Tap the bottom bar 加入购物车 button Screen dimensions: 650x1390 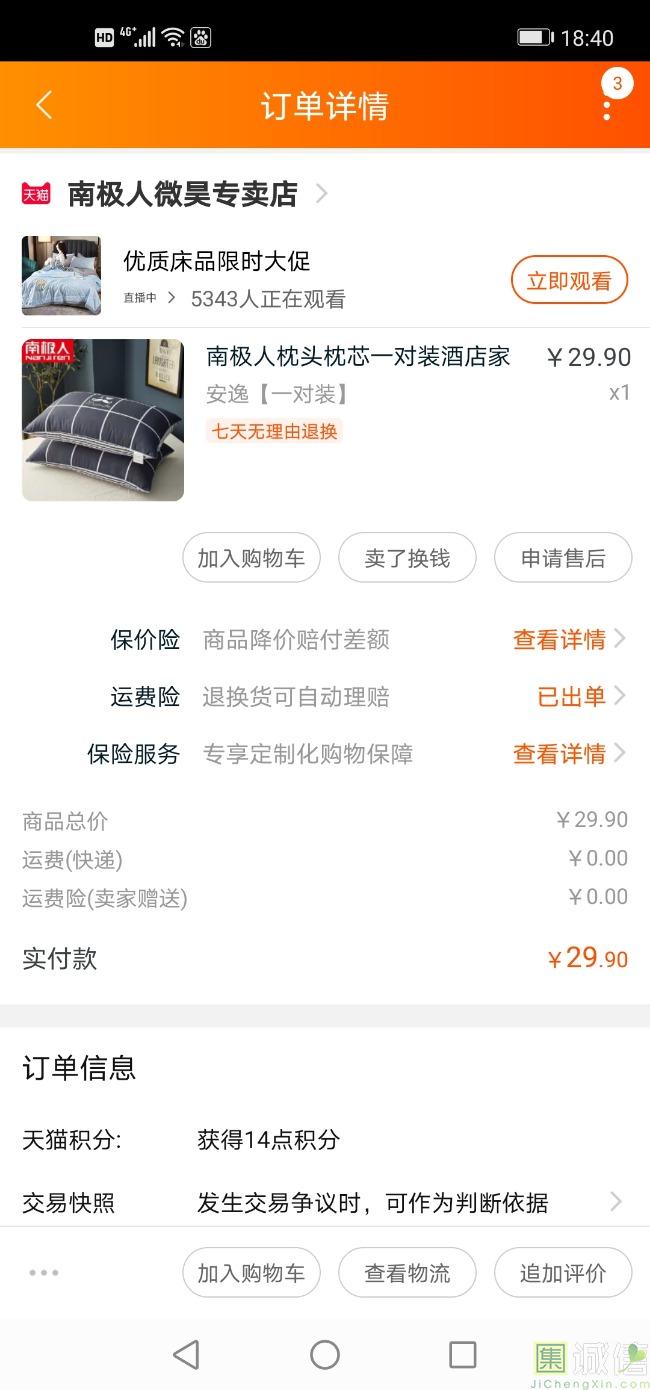pos(251,1273)
